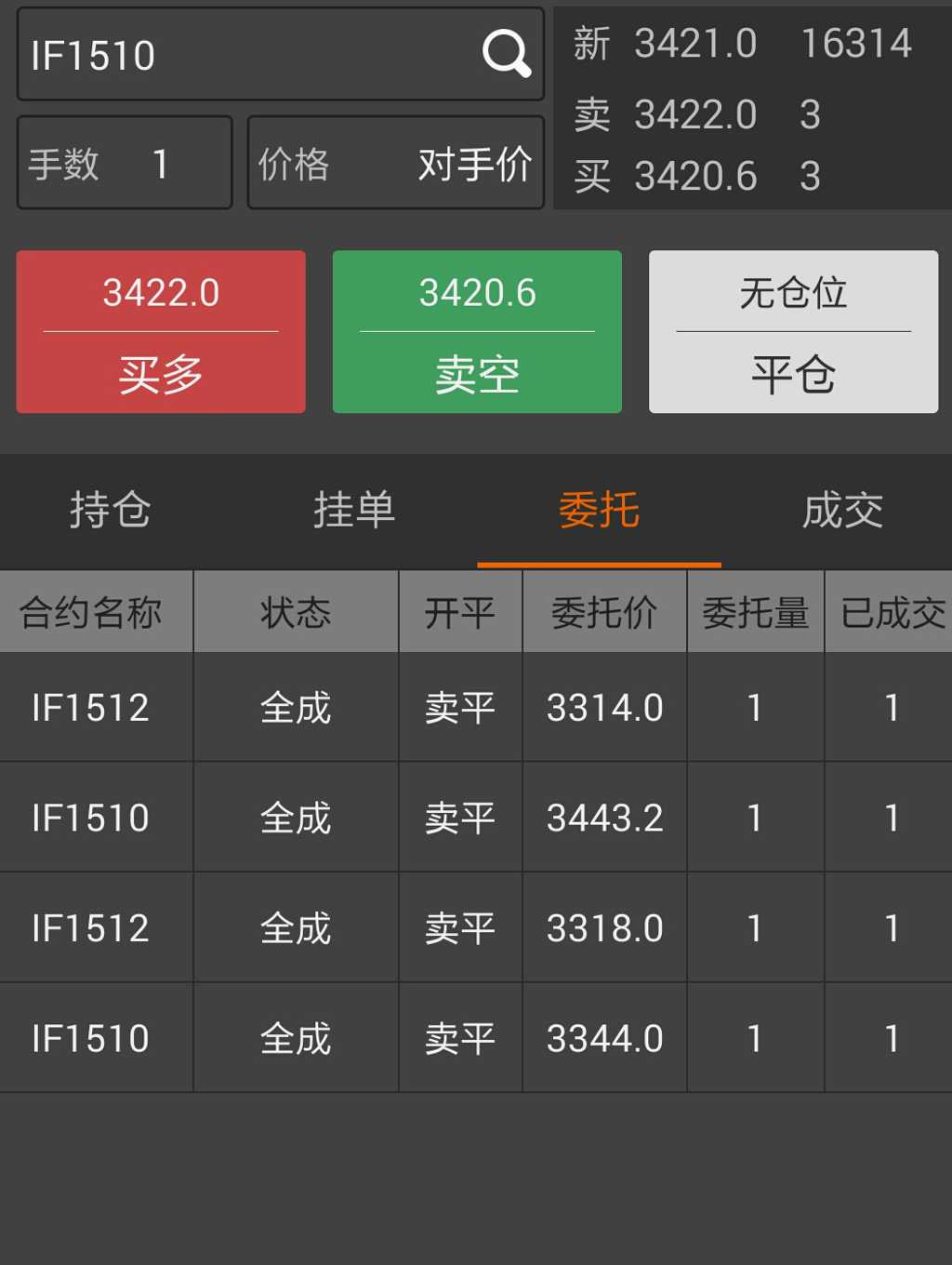This screenshot has height=1265, width=952.
Task: Open the 价格 price type selector
Action: coord(396,164)
